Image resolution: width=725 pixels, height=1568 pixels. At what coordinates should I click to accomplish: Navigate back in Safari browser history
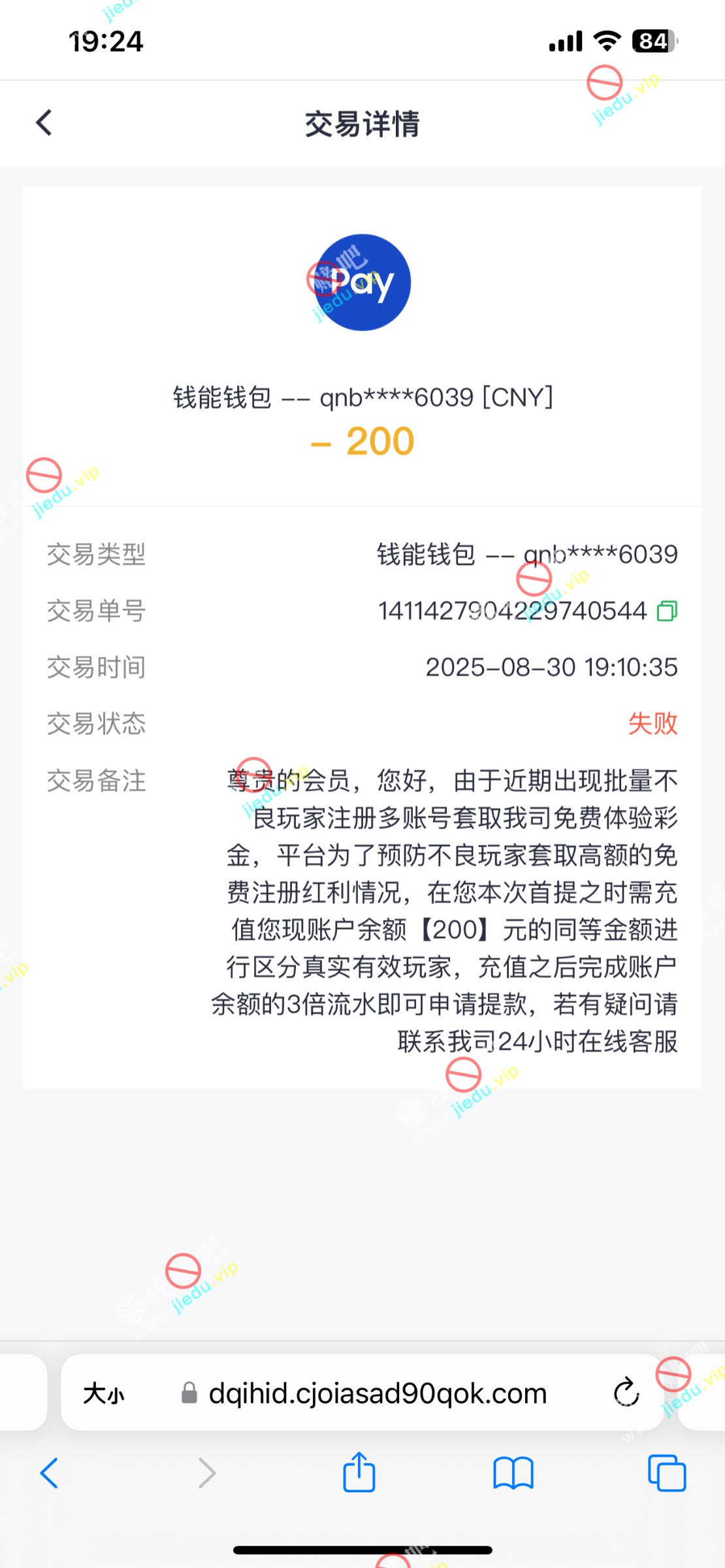(50, 1473)
